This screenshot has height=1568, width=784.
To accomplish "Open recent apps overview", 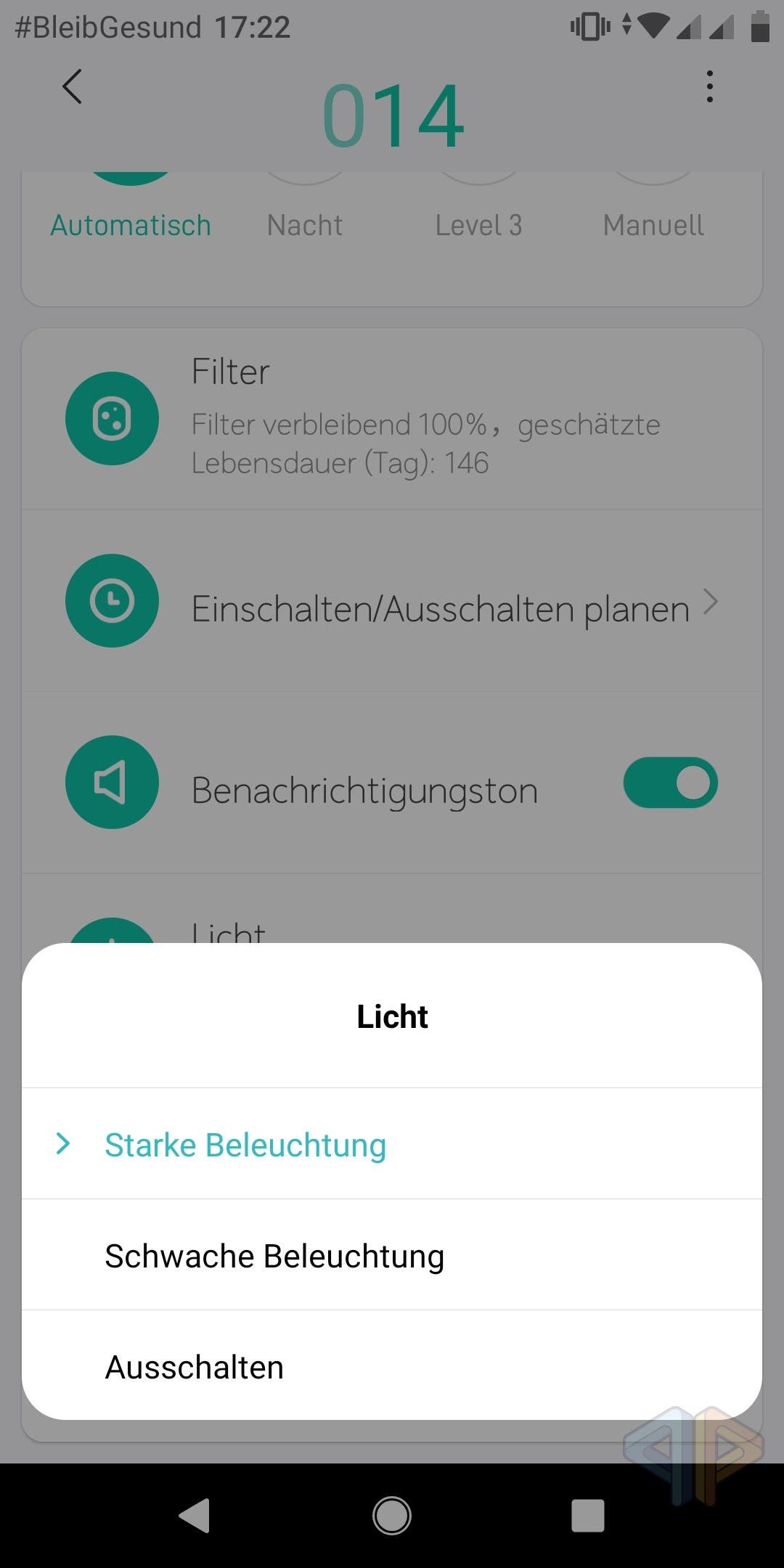I will pyautogui.click(x=588, y=1516).
